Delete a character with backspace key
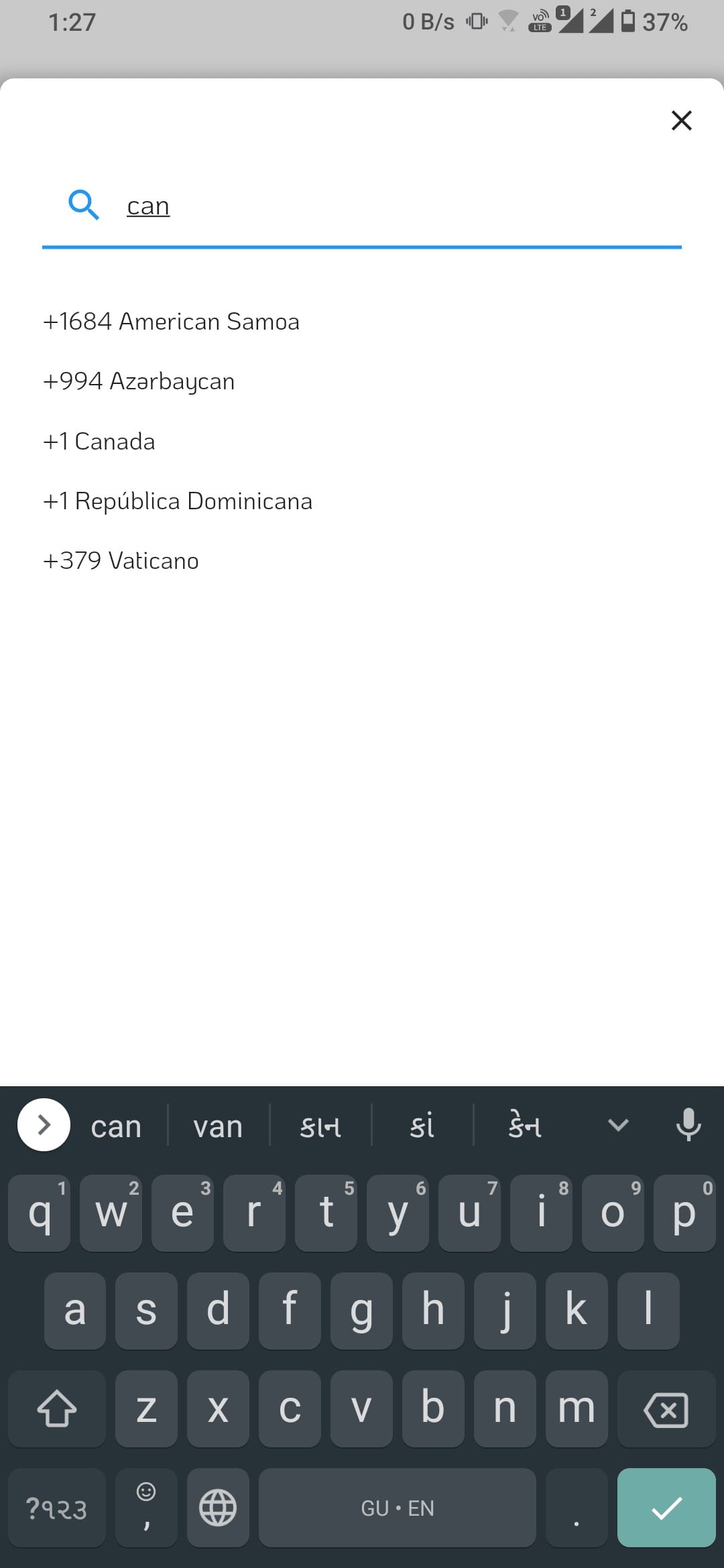 [x=666, y=1409]
